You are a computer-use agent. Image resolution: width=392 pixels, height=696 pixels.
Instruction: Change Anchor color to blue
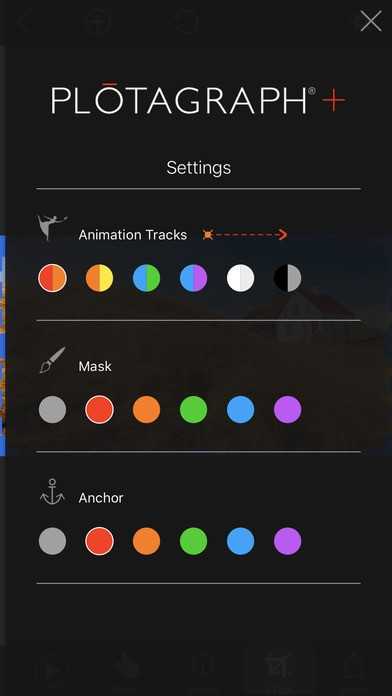click(x=241, y=541)
